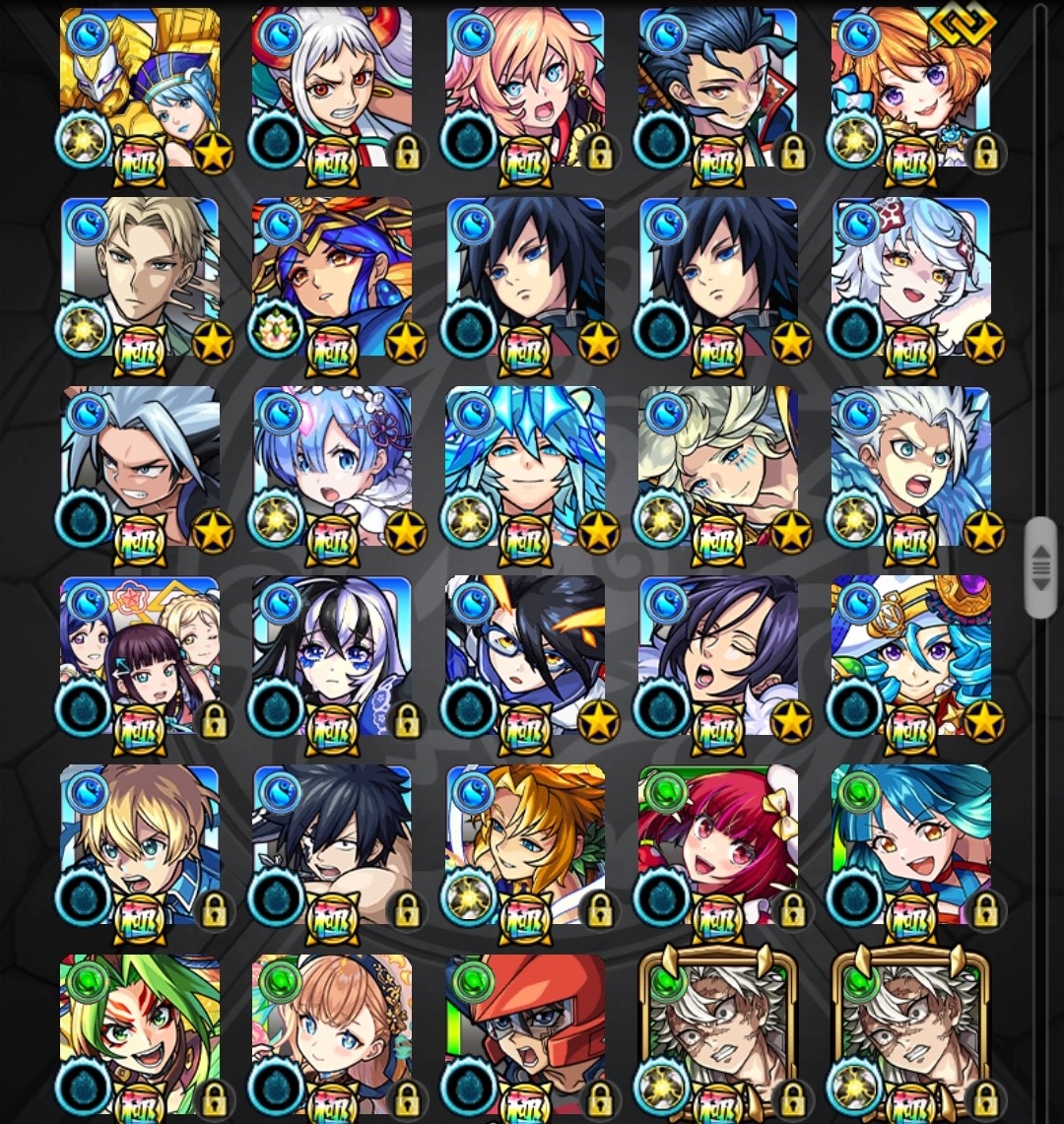The image size is (1064, 1124).
Task: Tap the orange-haired girl with purple eyes
Action: pos(911,89)
